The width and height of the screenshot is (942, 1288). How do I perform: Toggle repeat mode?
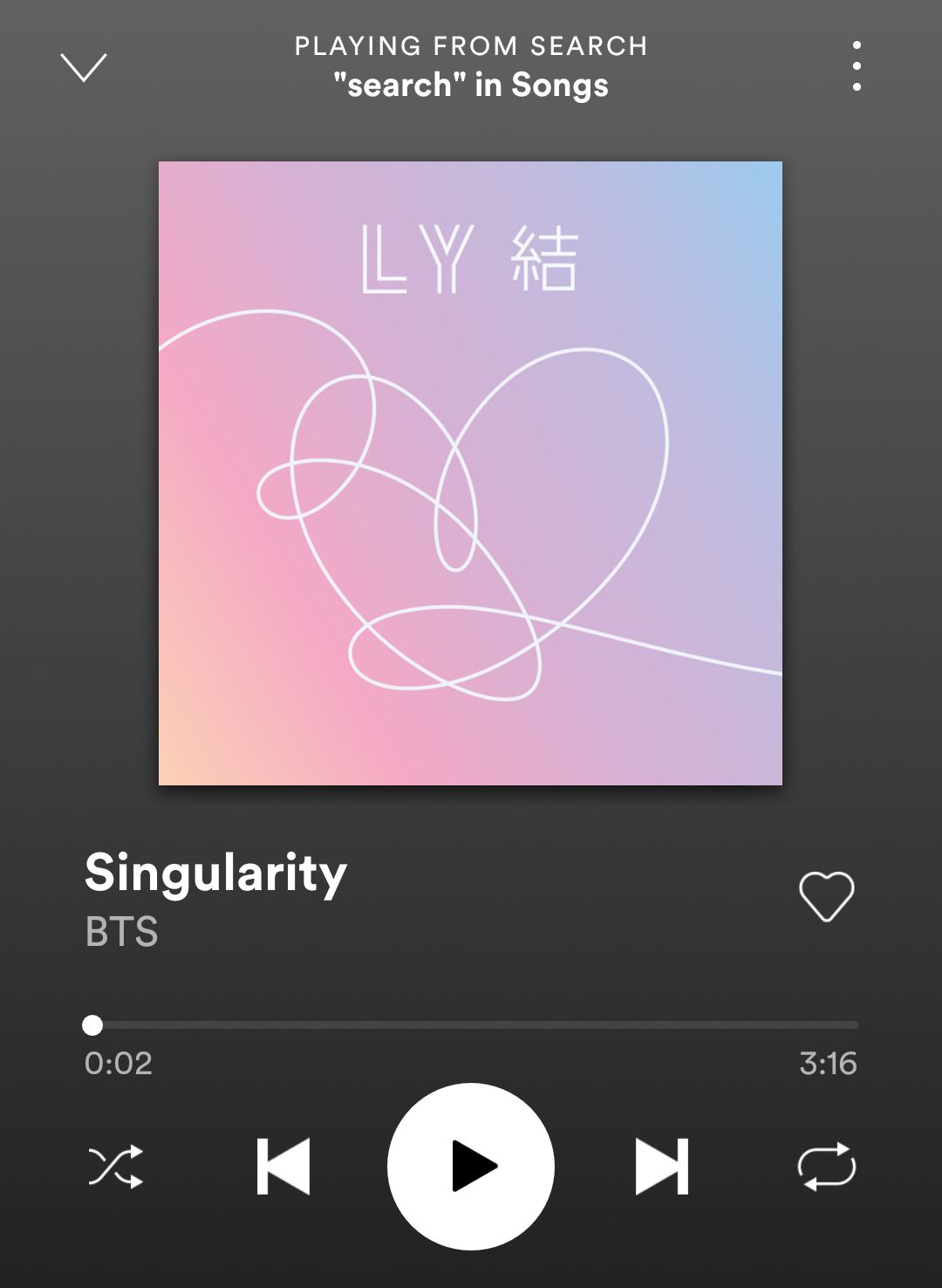[826, 1167]
